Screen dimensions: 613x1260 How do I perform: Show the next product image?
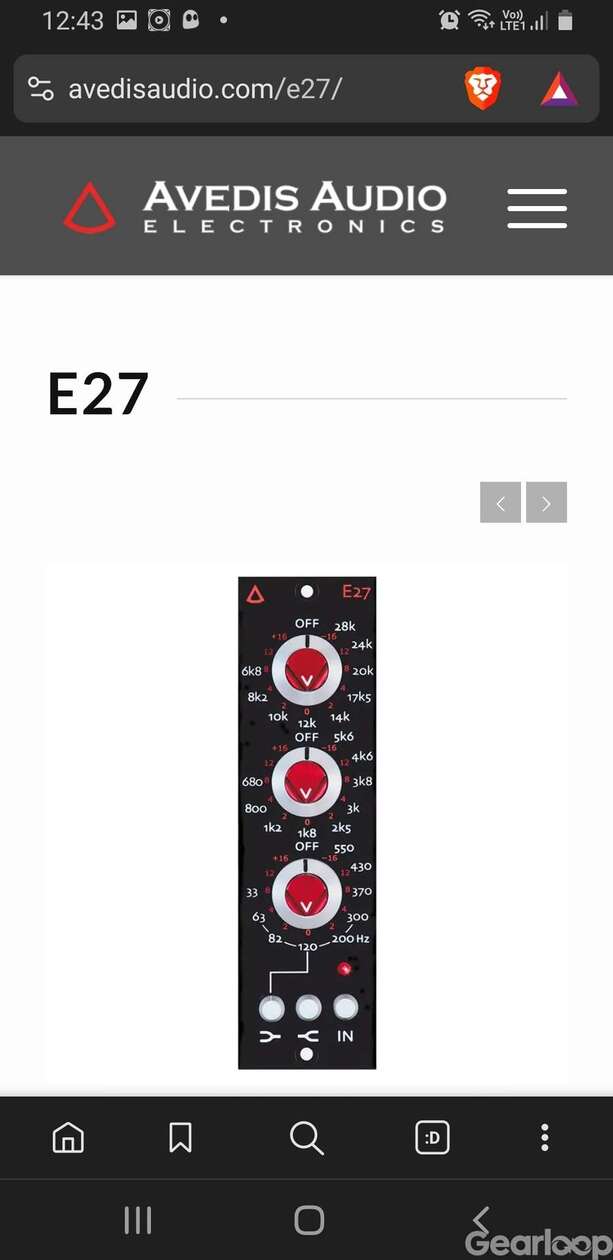(546, 502)
